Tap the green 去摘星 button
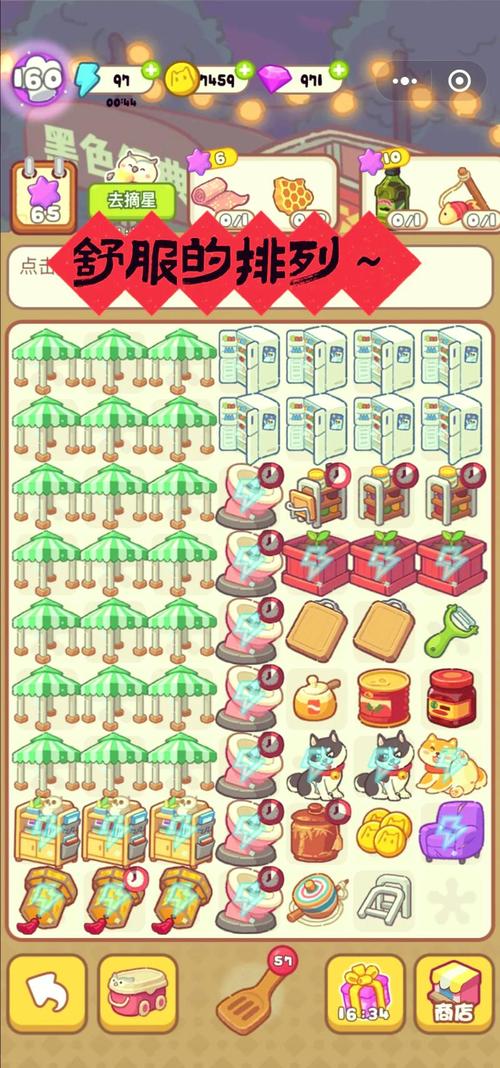This screenshot has height=1068, width=500. tap(132, 200)
